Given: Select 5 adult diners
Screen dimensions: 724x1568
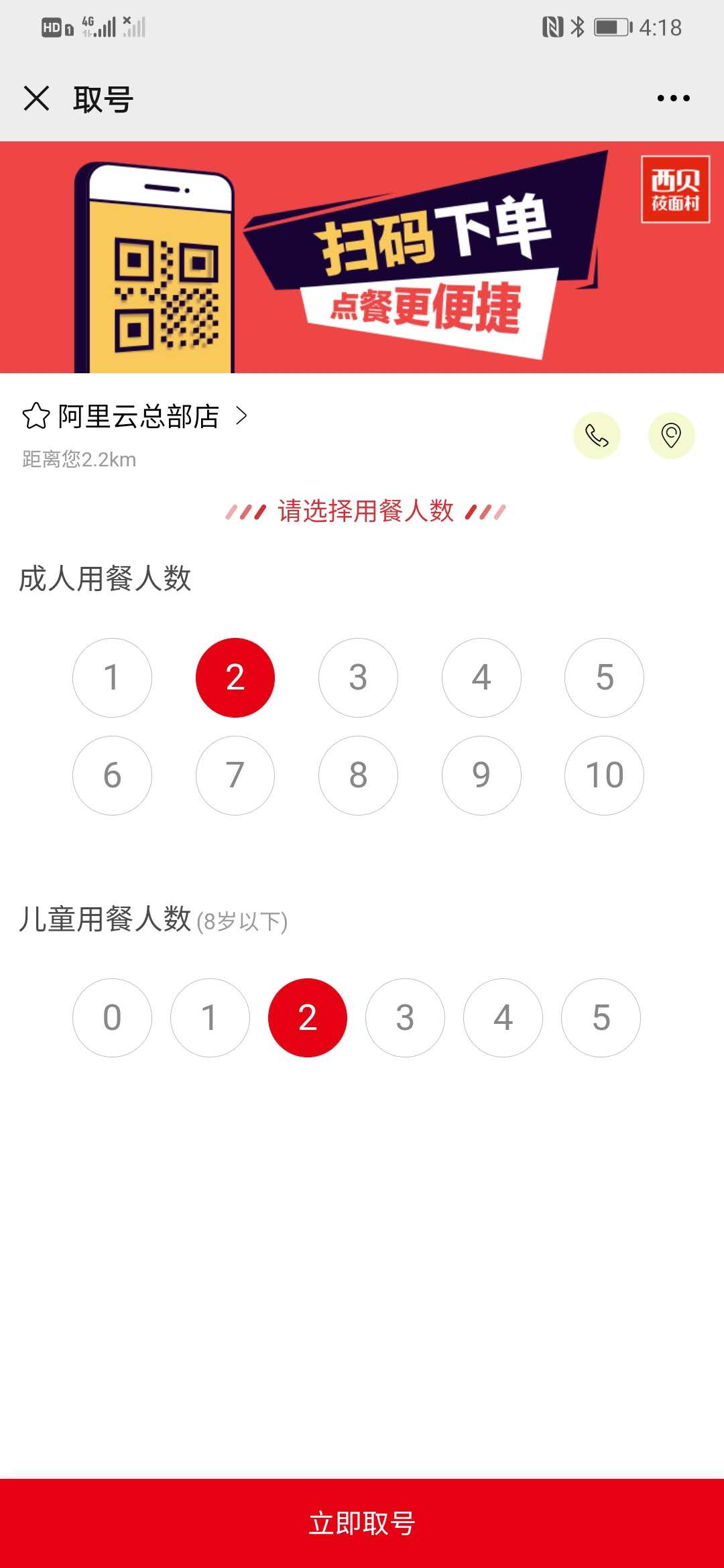Looking at the screenshot, I should click(604, 677).
